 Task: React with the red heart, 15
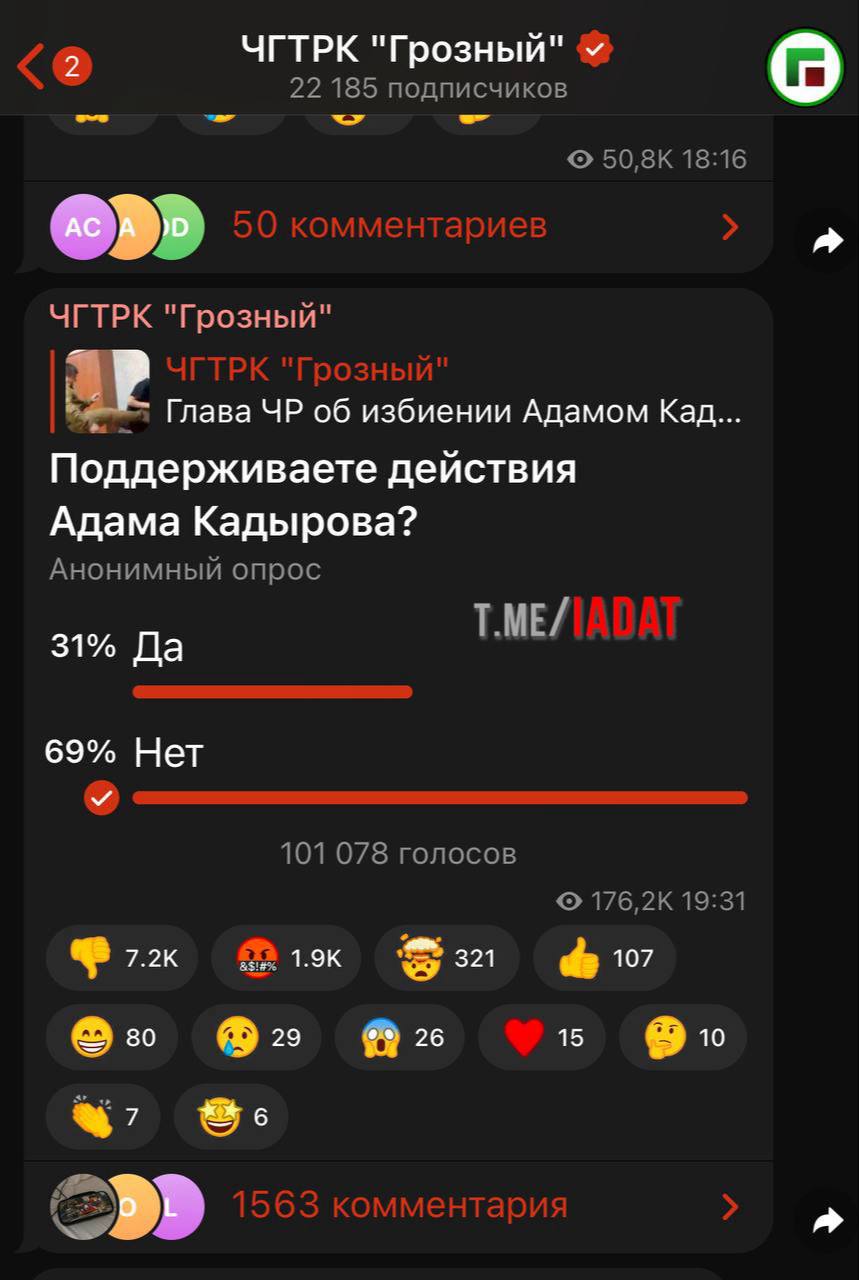click(541, 1037)
